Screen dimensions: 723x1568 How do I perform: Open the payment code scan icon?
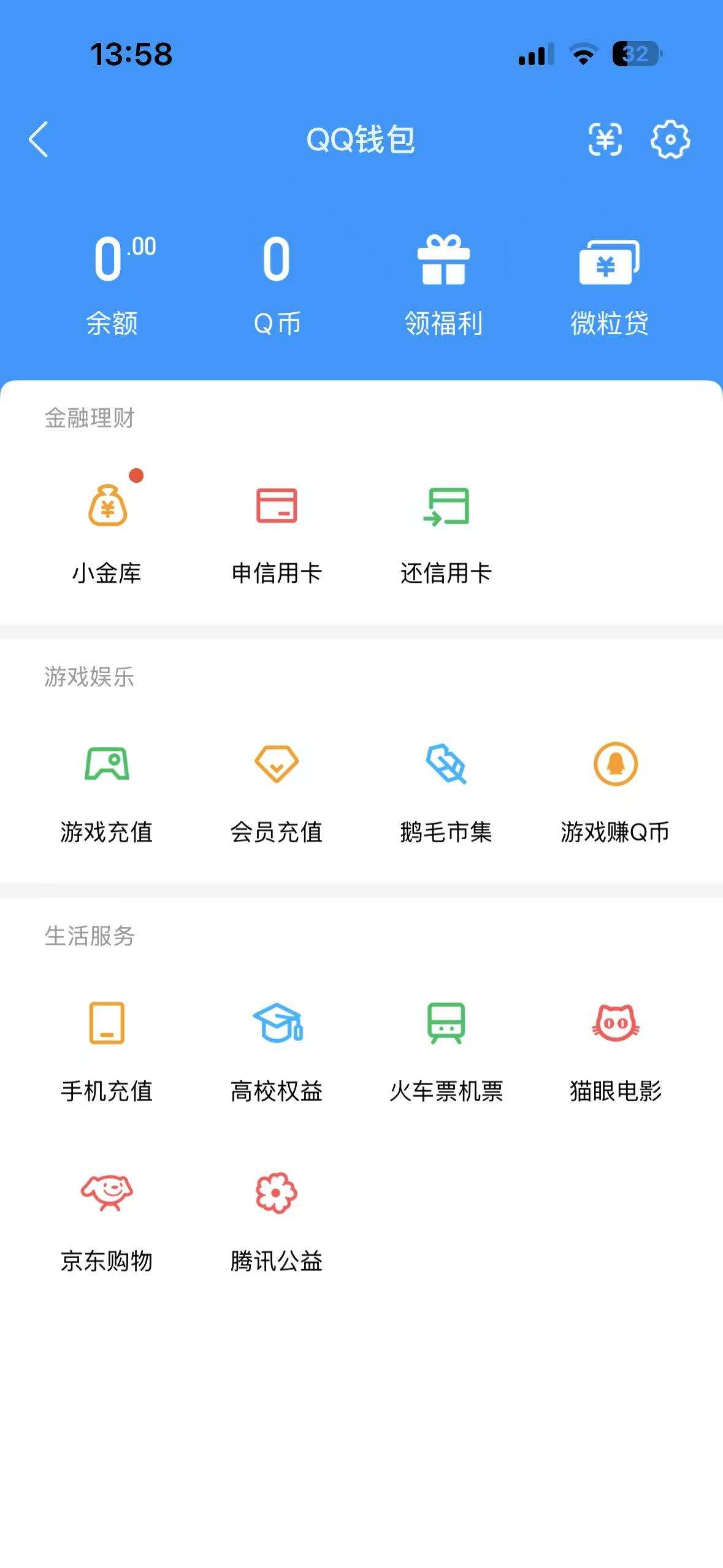point(606,140)
